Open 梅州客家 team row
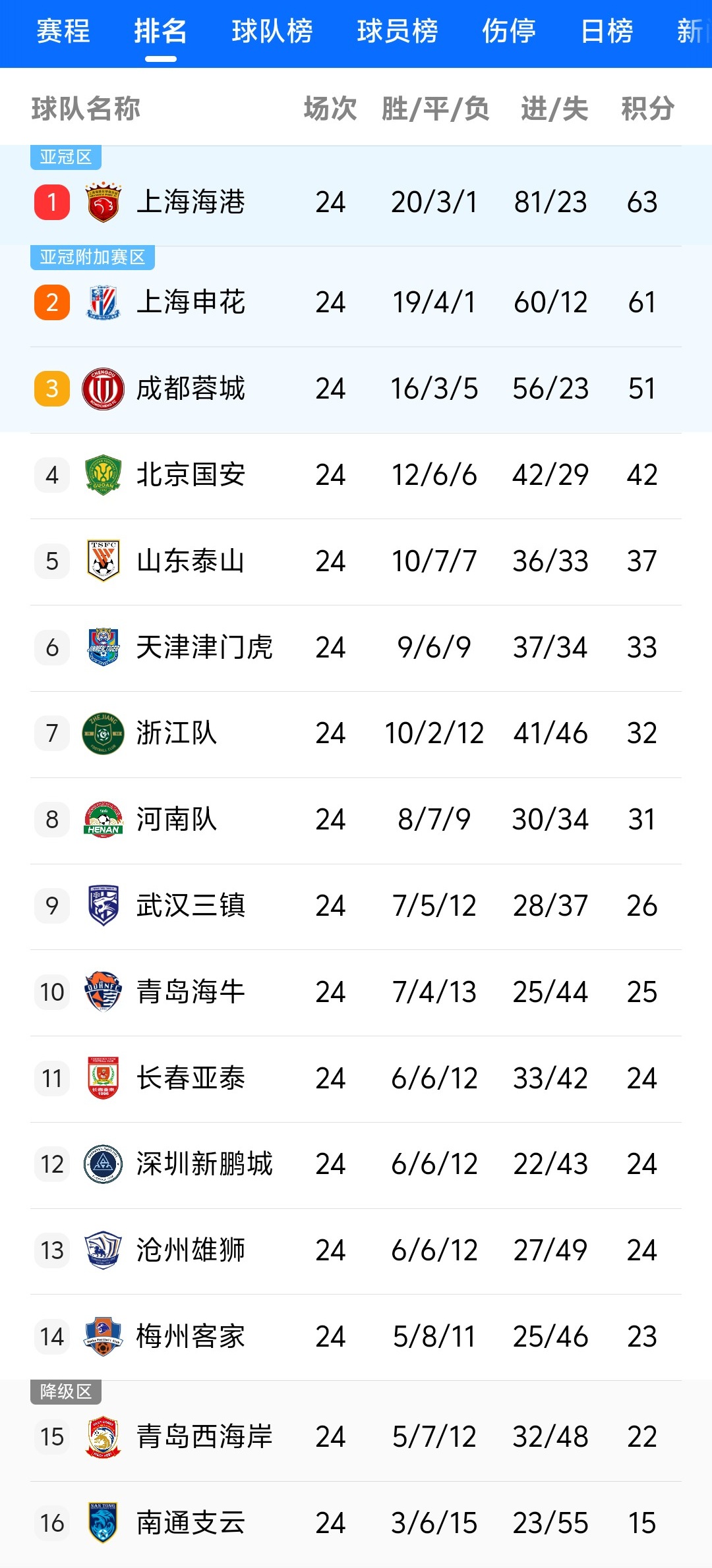Image resolution: width=712 pixels, height=1568 pixels. 191,1337
